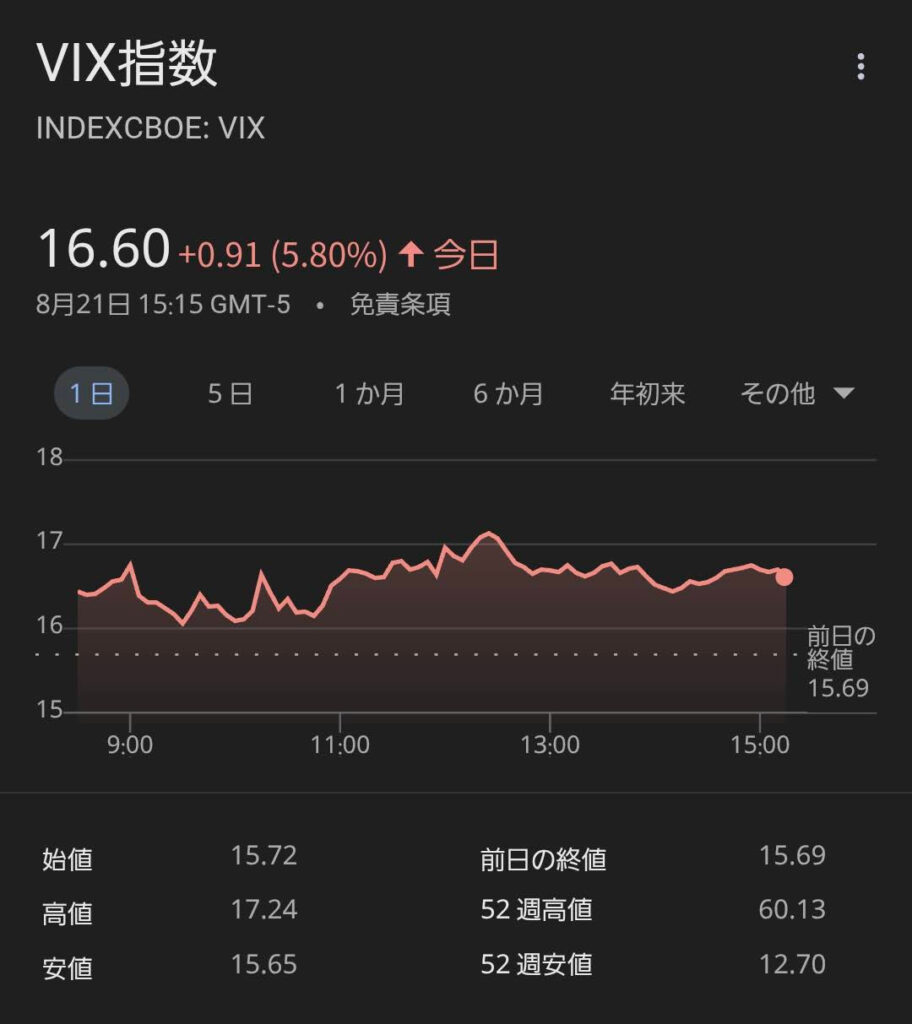Open the 免責条項 disclaimer link
The image size is (912, 1024).
point(400,305)
